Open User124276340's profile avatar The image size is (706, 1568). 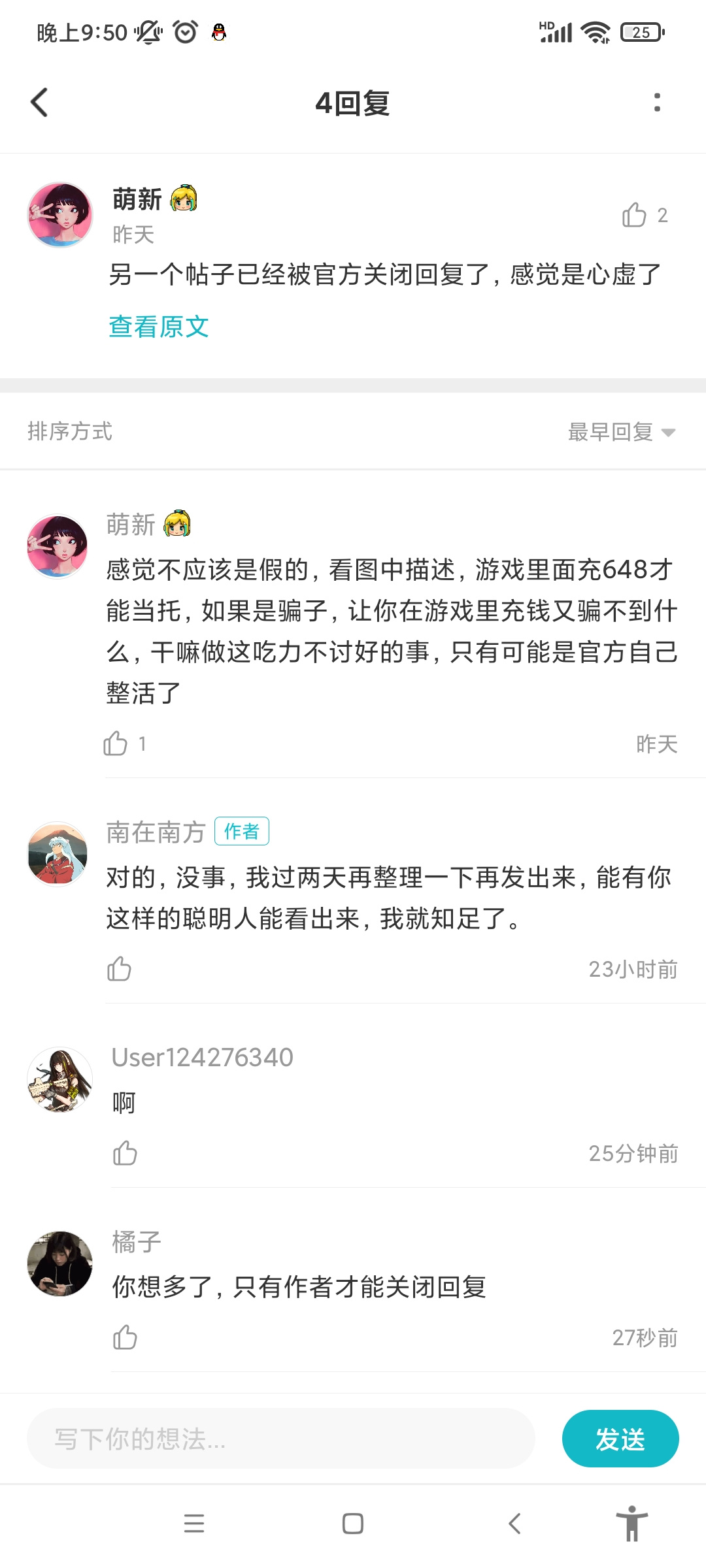coord(59,1079)
